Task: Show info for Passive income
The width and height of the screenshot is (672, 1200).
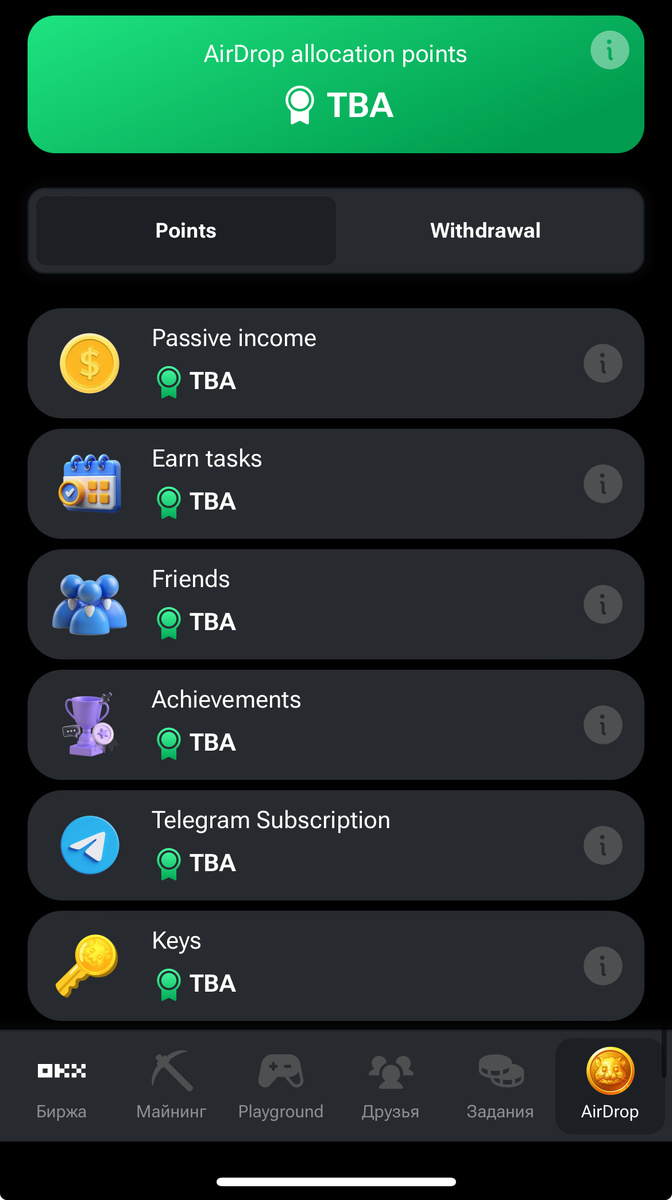Action: pos(602,363)
